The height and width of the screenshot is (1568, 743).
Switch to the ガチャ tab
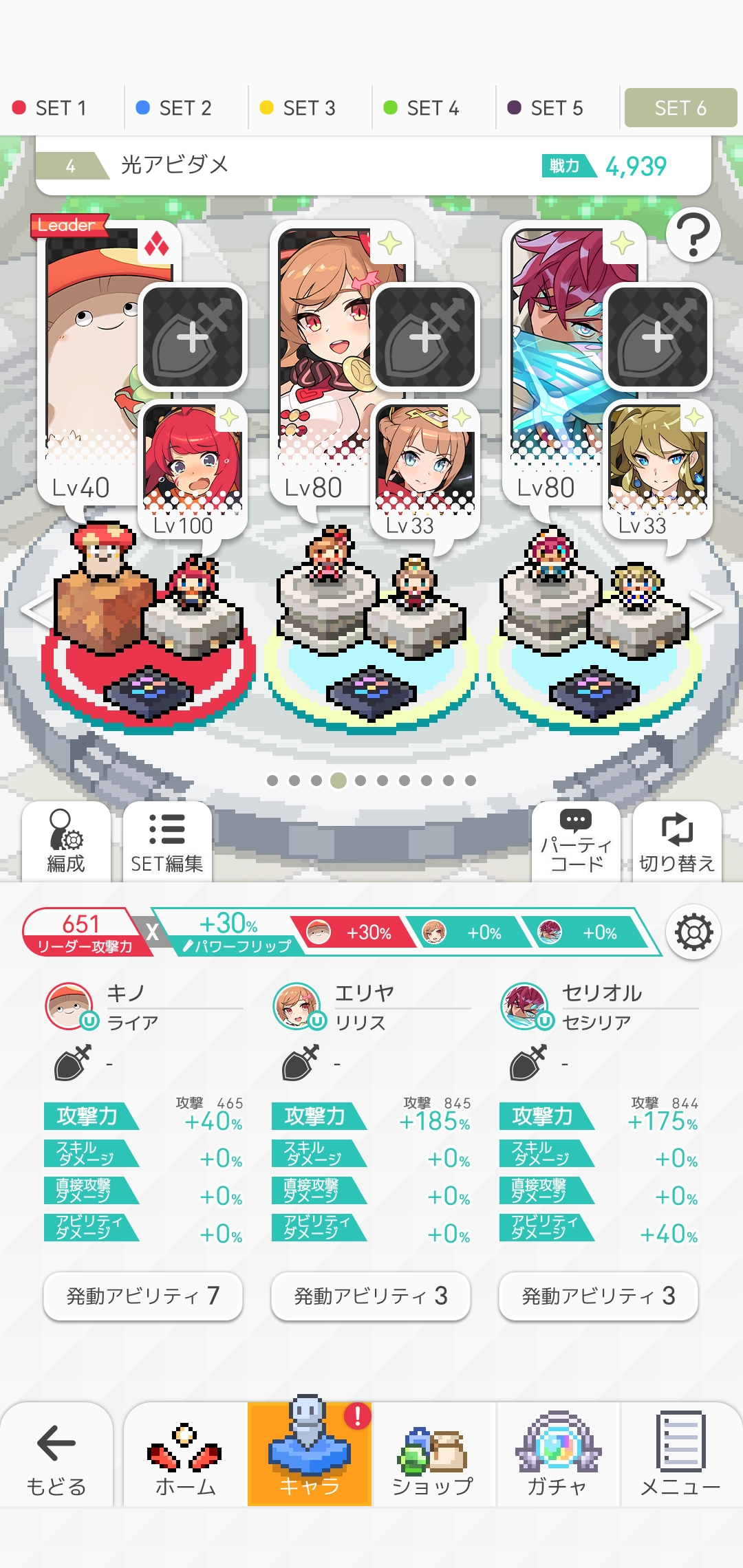(x=557, y=1455)
